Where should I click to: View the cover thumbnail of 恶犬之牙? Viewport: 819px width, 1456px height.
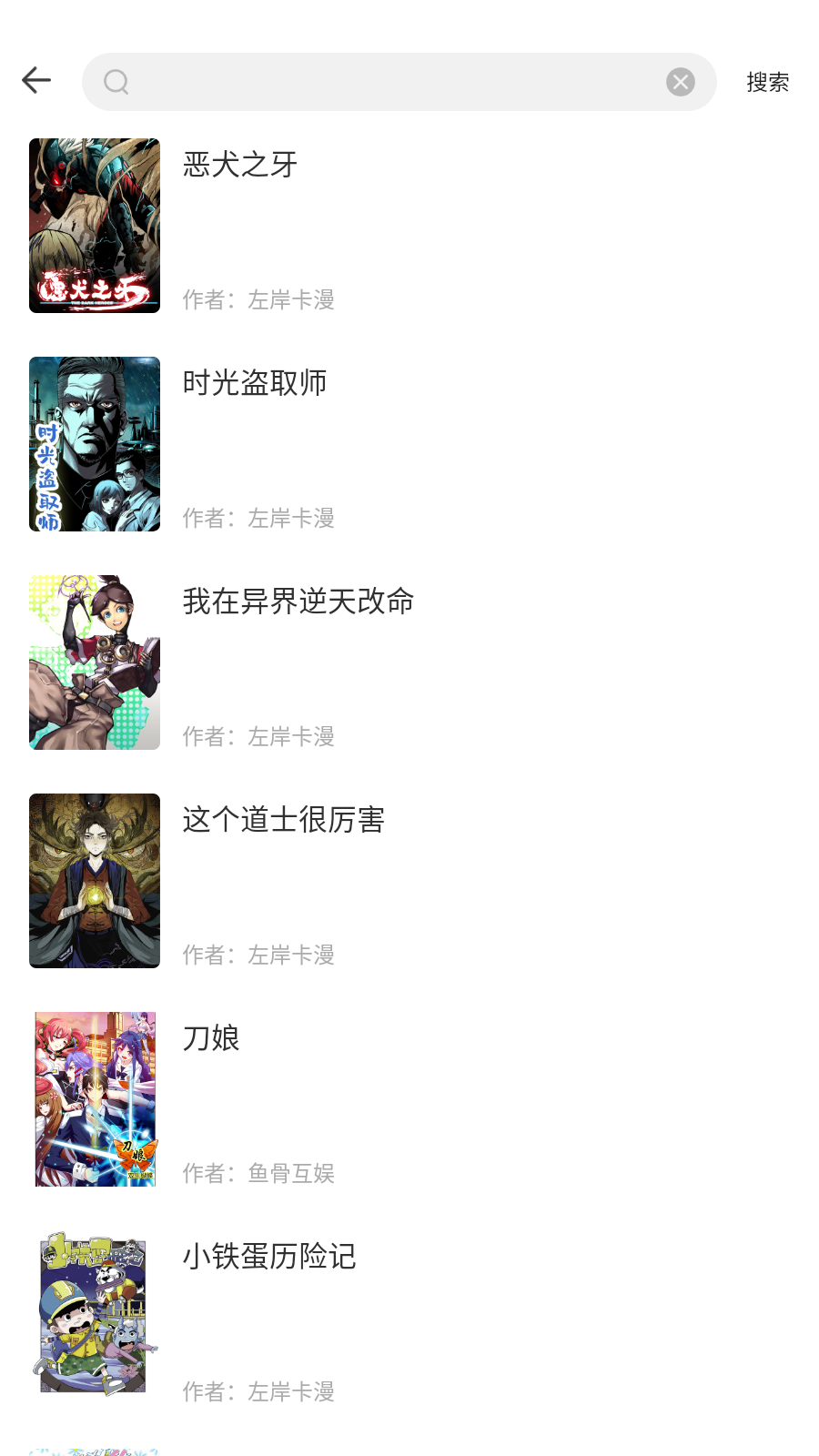pyautogui.click(x=94, y=226)
